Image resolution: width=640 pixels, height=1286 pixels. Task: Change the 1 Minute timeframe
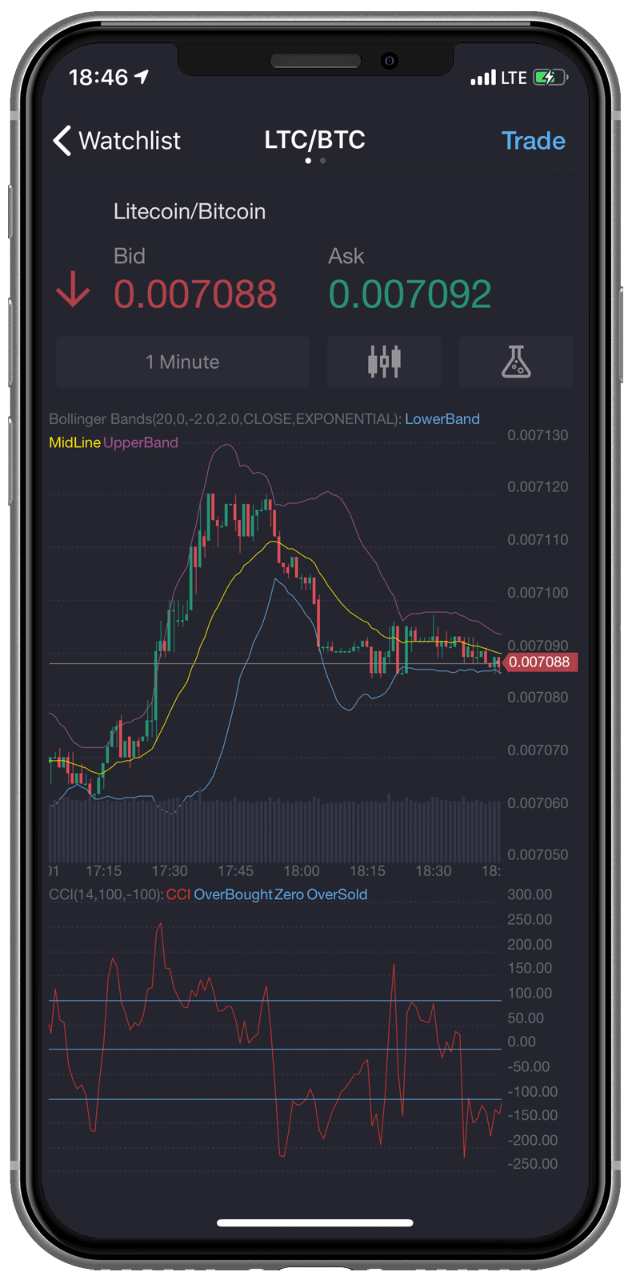pyautogui.click(x=182, y=362)
